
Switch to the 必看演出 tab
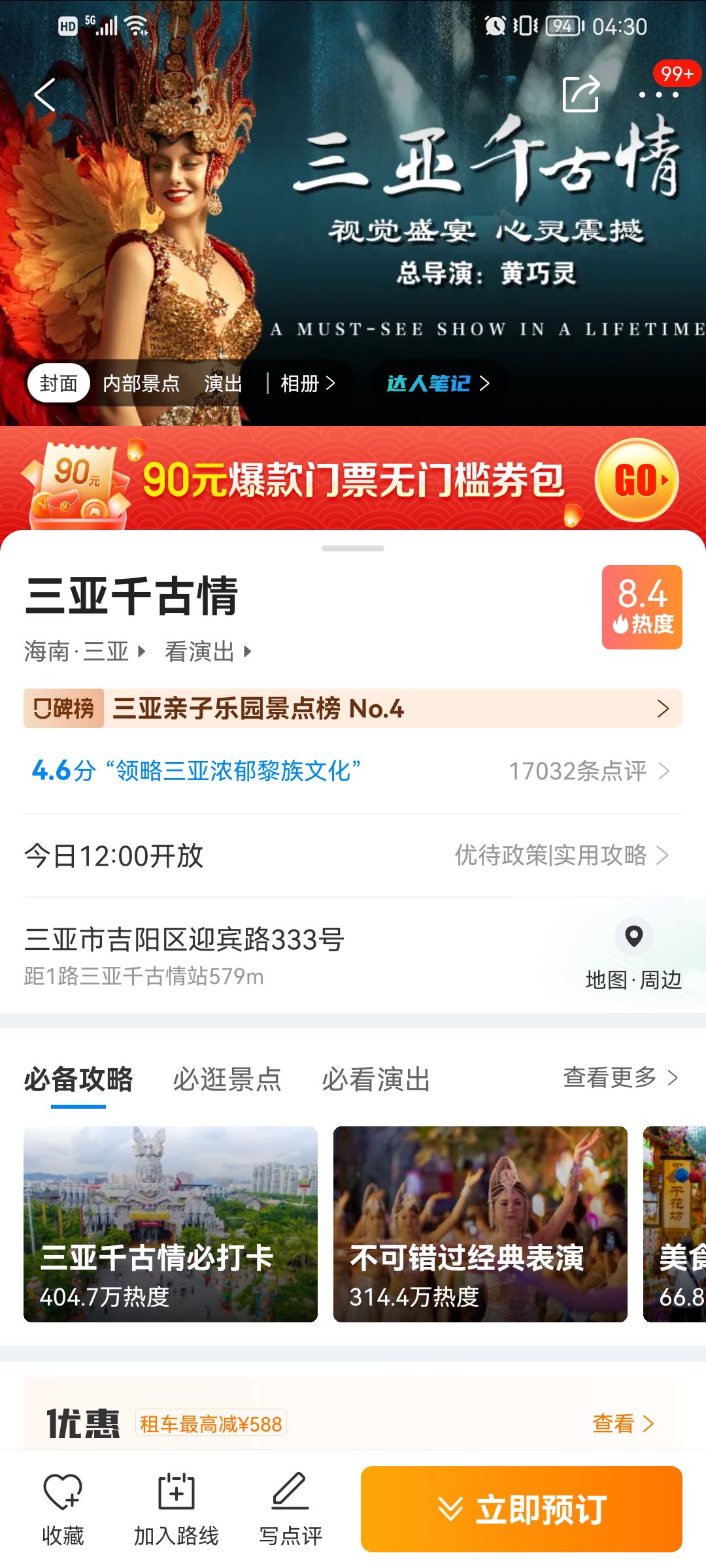coord(376,1079)
